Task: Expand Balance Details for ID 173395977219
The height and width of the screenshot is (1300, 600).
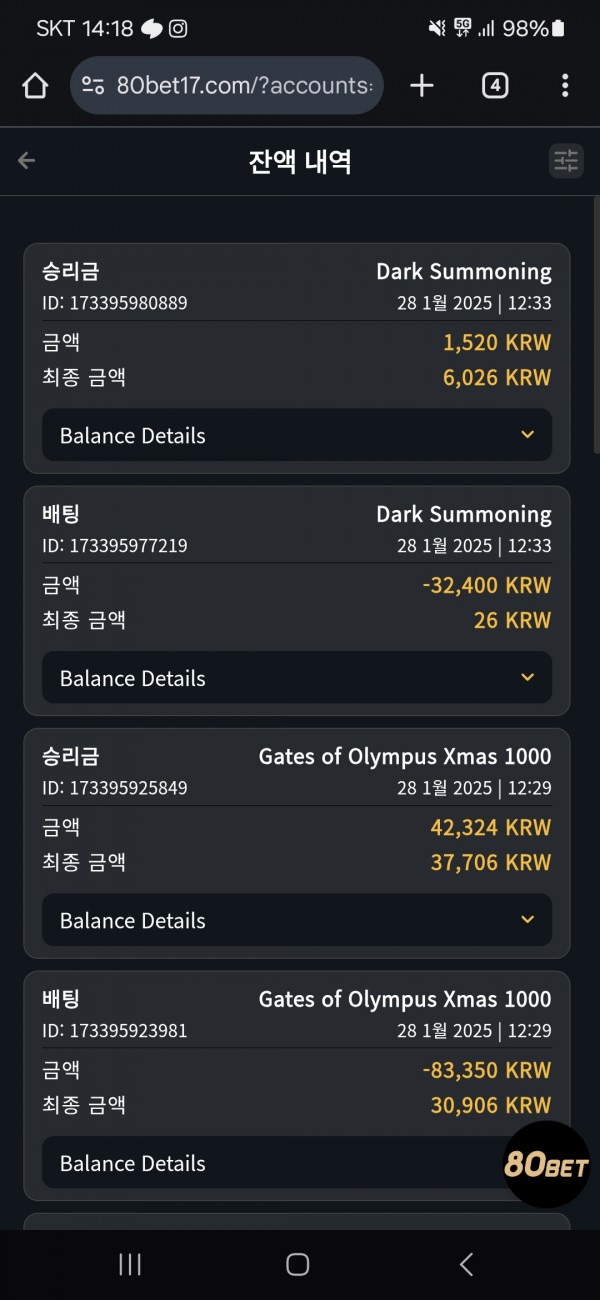Action: tap(297, 678)
